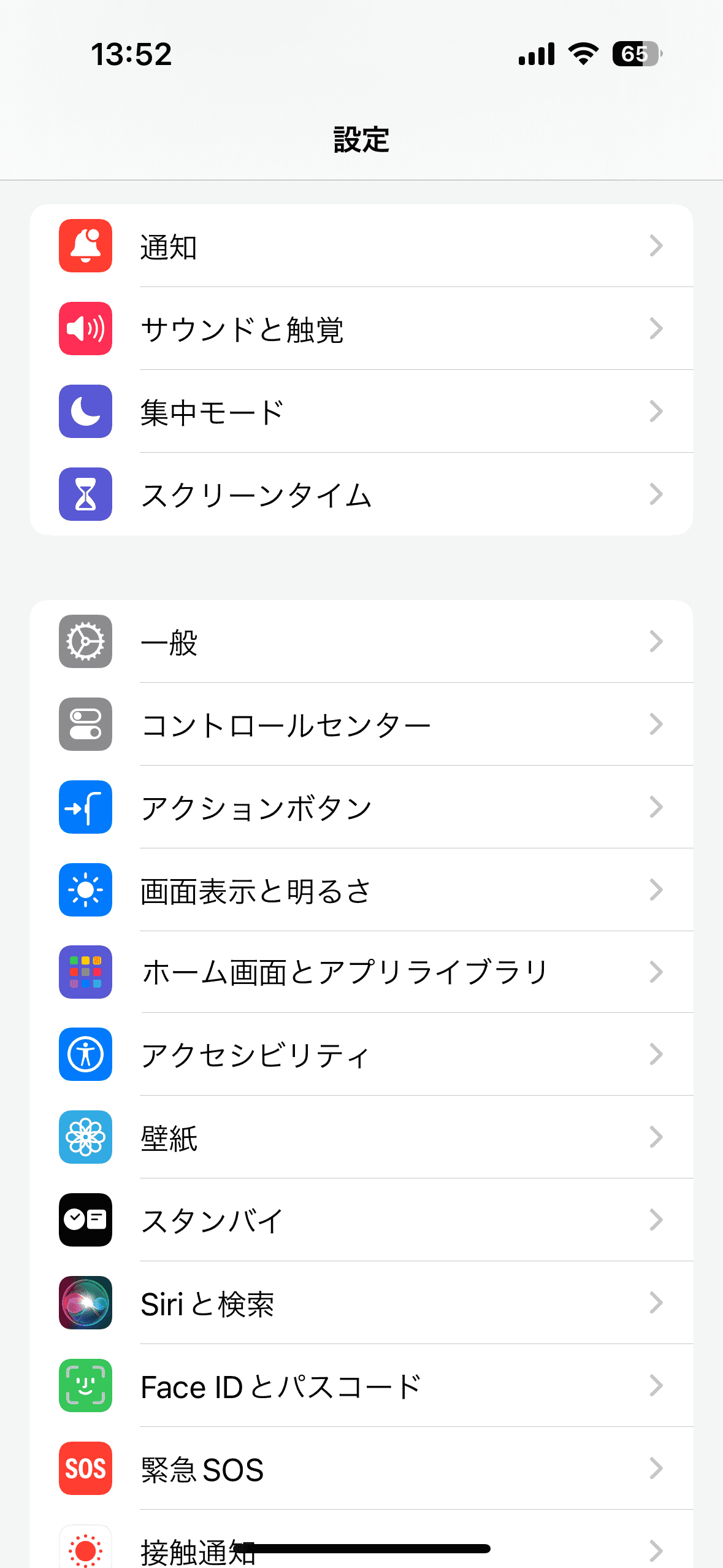Select the 壁紙 flower icon
The width and height of the screenshot is (723, 1568).
pos(85,1138)
